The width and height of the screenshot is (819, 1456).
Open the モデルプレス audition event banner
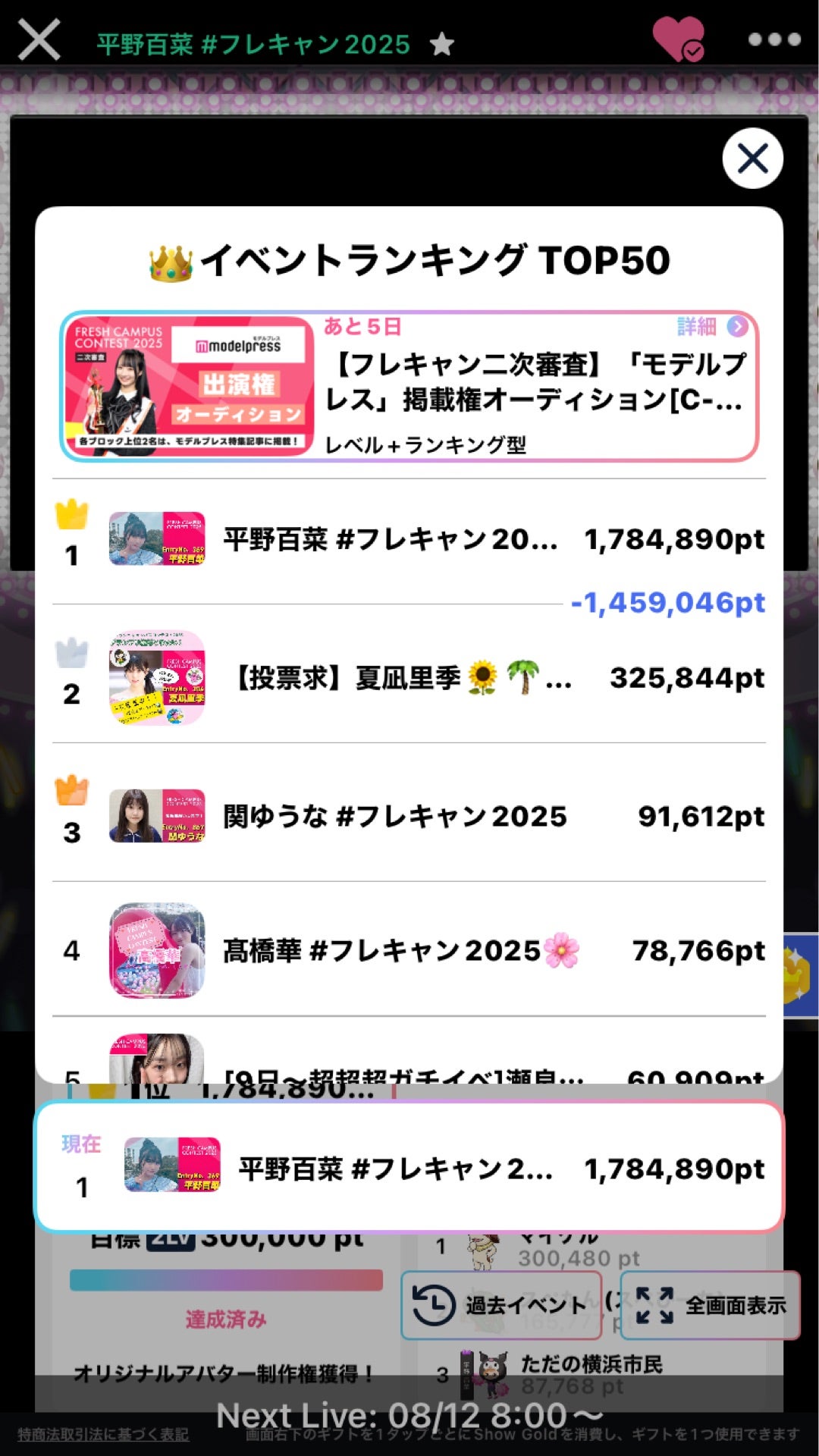[x=409, y=385]
